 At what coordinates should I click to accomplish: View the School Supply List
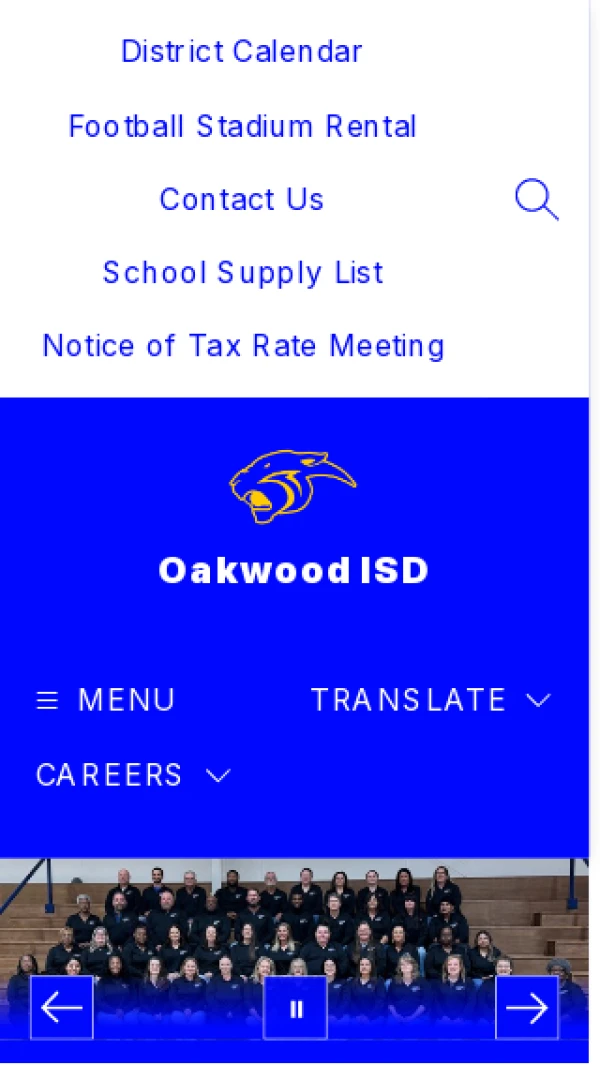(243, 272)
